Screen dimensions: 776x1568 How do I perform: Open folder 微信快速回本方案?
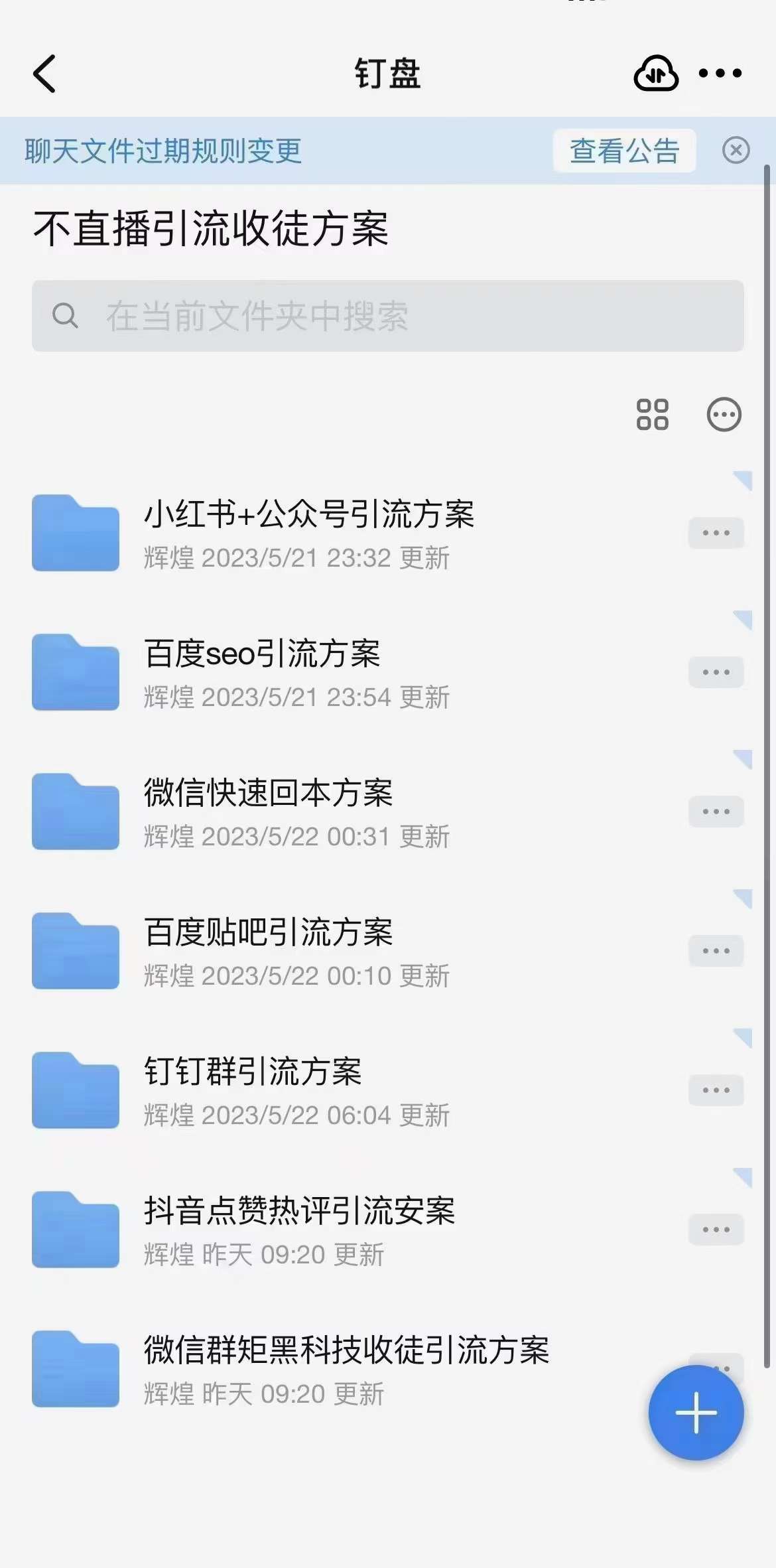pos(358,812)
